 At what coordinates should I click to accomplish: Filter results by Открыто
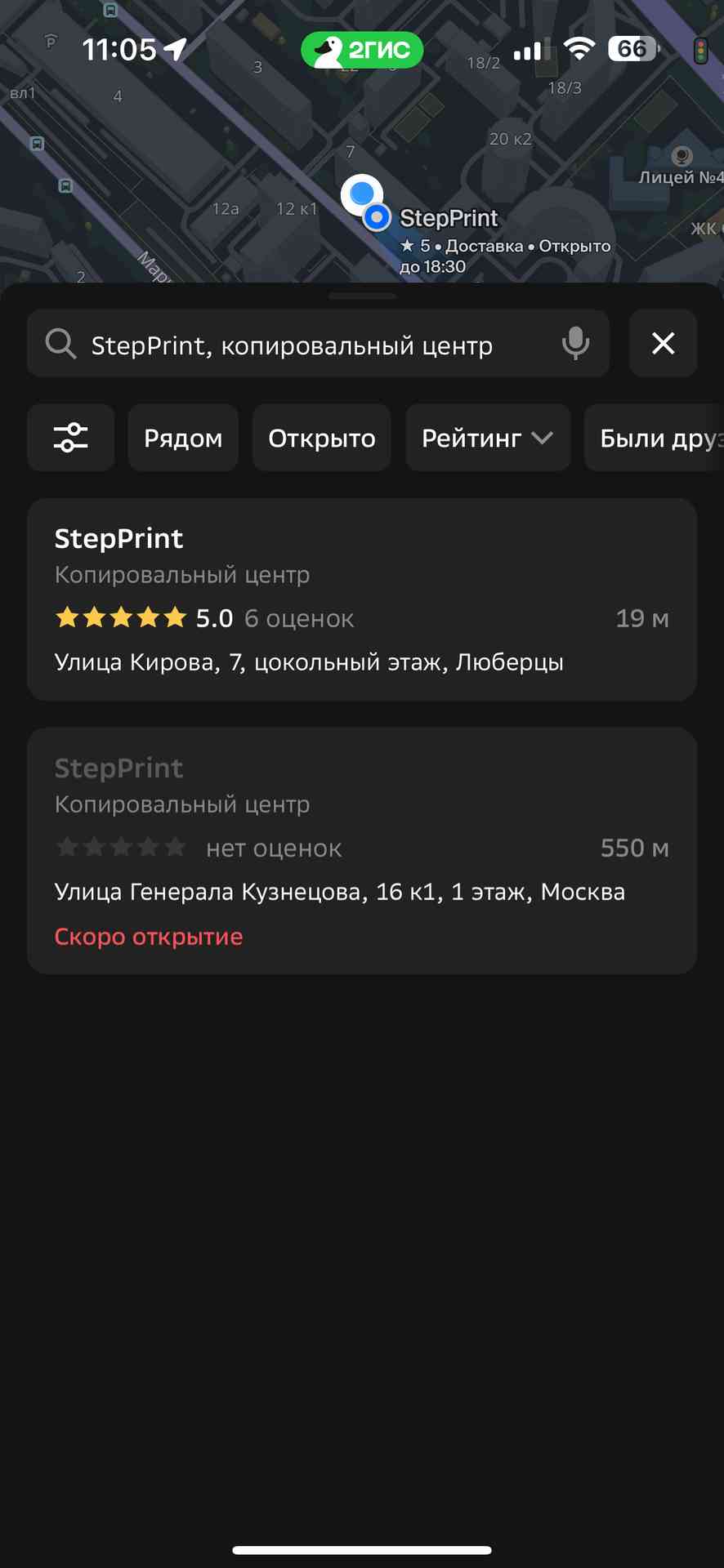click(x=322, y=438)
